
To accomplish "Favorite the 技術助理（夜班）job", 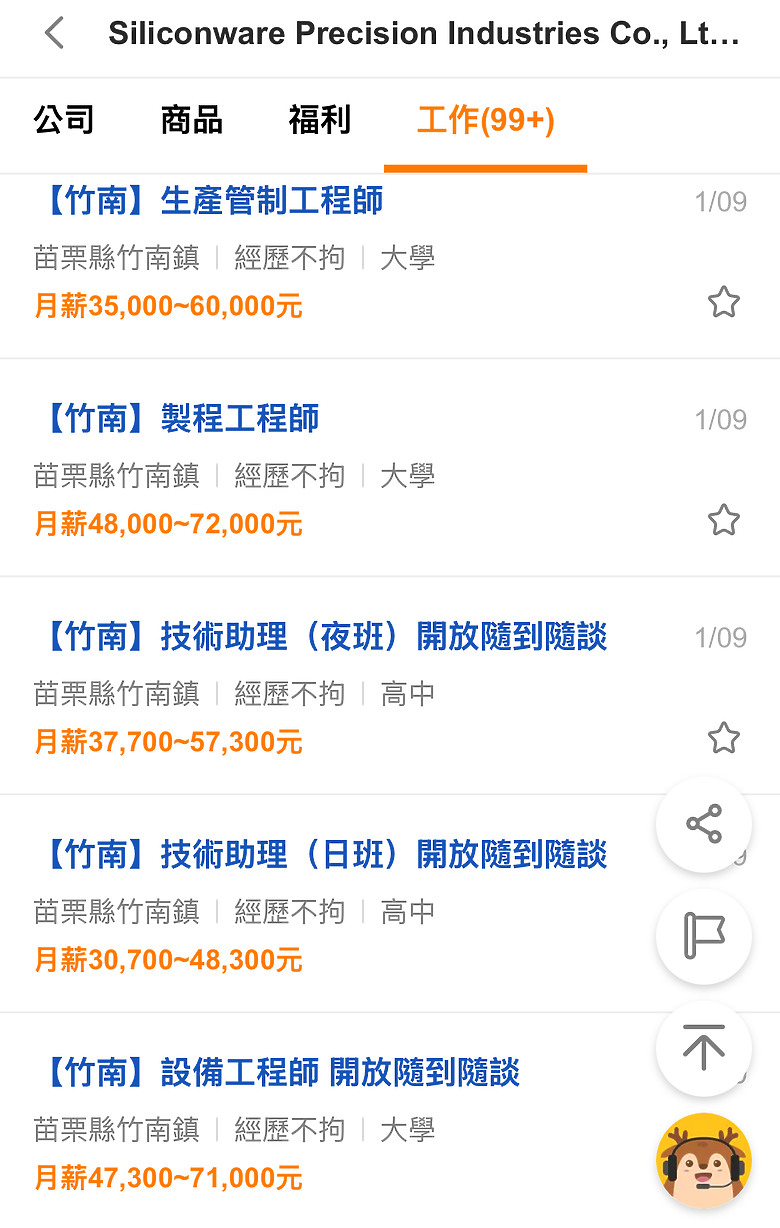I will (x=723, y=738).
